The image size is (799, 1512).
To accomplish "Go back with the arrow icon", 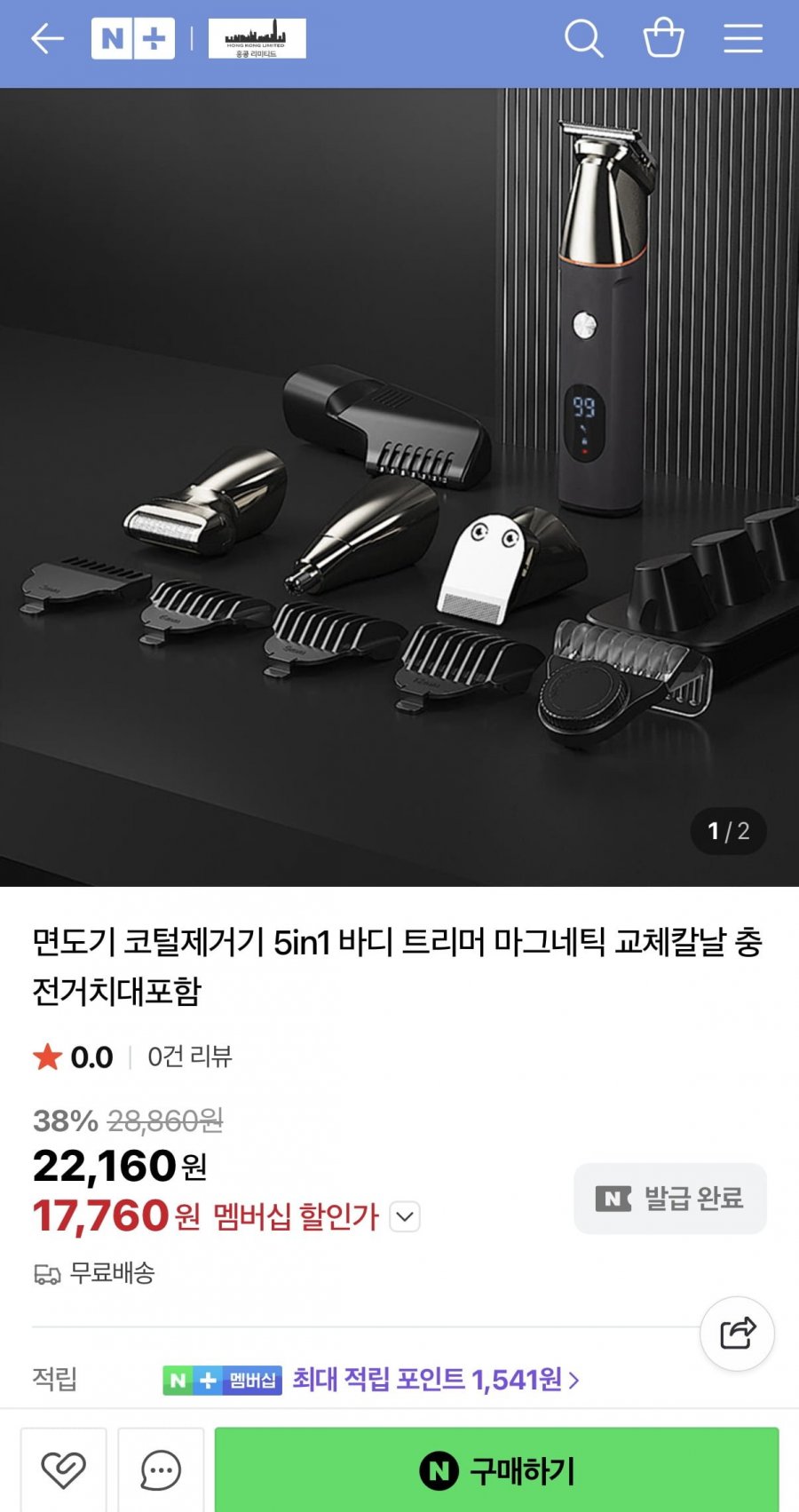I will tap(47, 38).
